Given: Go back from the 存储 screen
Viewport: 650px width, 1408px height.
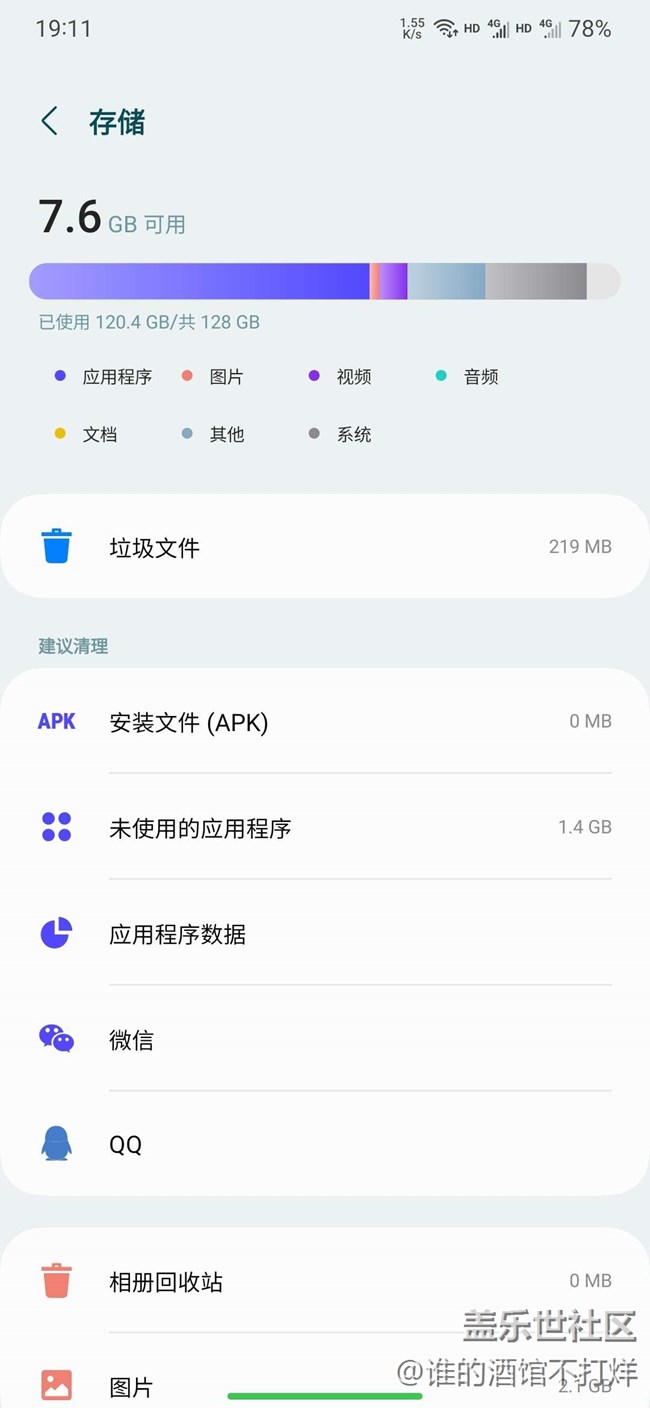Looking at the screenshot, I should (49, 122).
